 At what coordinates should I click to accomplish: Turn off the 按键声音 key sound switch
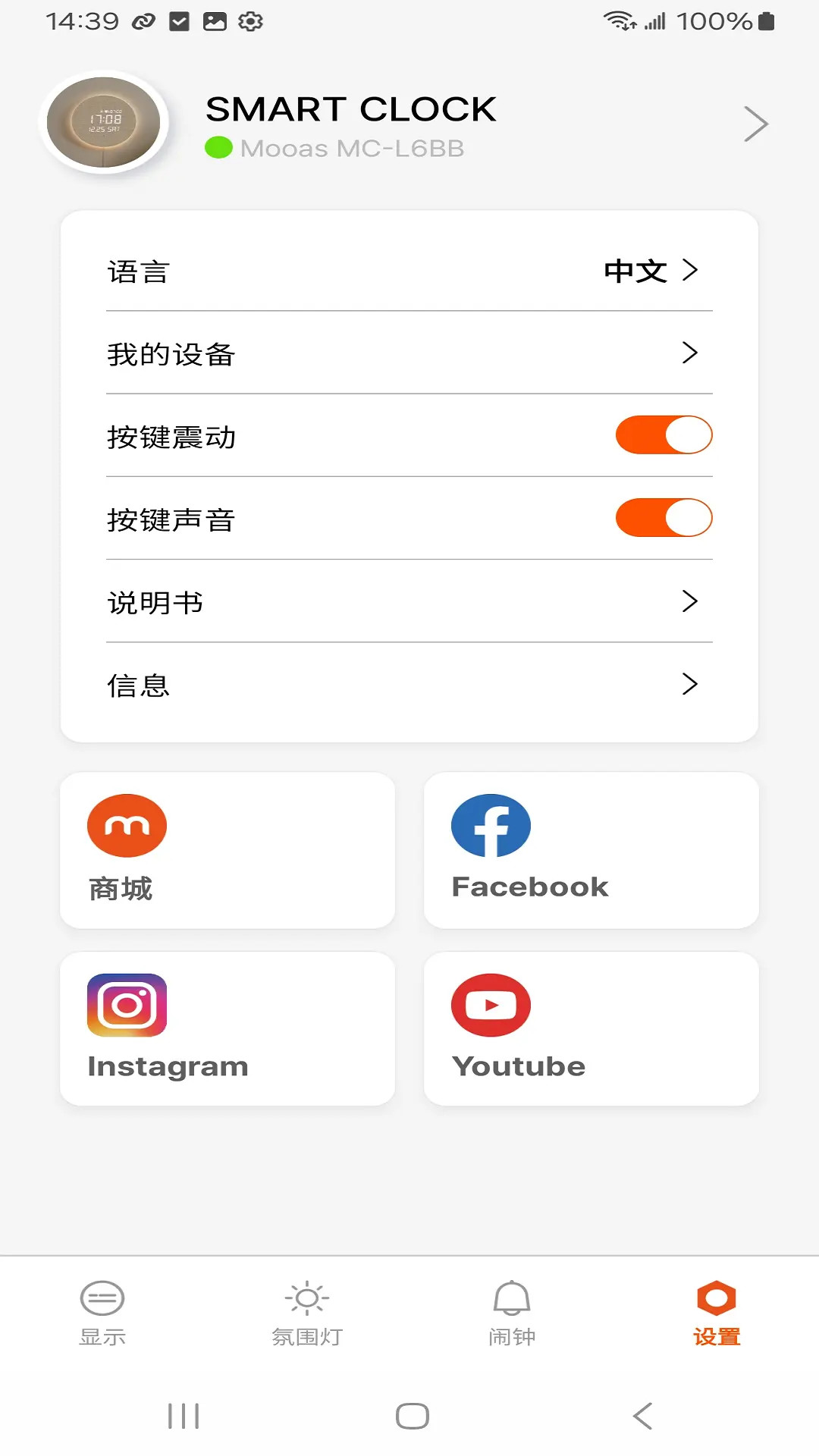(x=664, y=518)
